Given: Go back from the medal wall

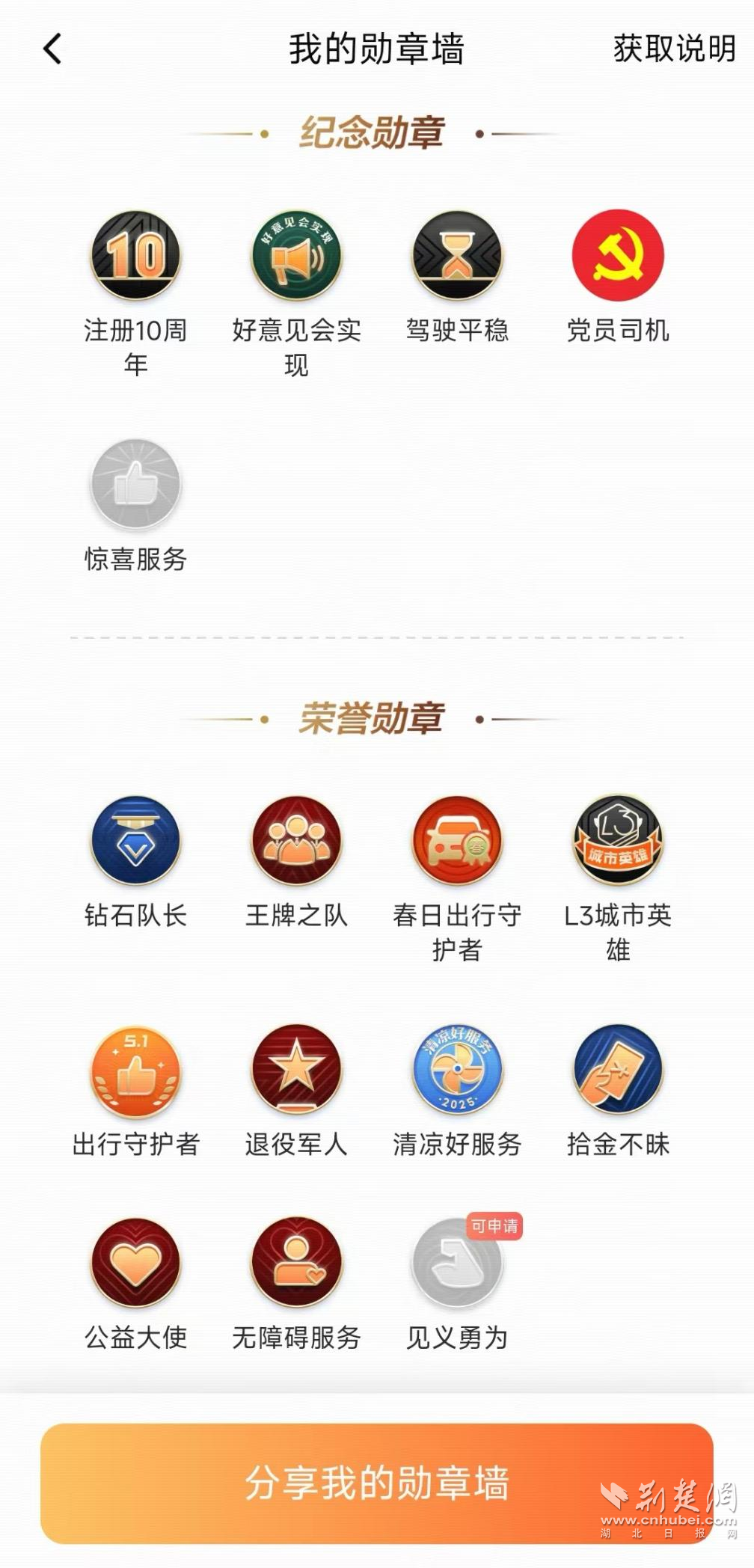Looking at the screenshot, I should (52, 50).
